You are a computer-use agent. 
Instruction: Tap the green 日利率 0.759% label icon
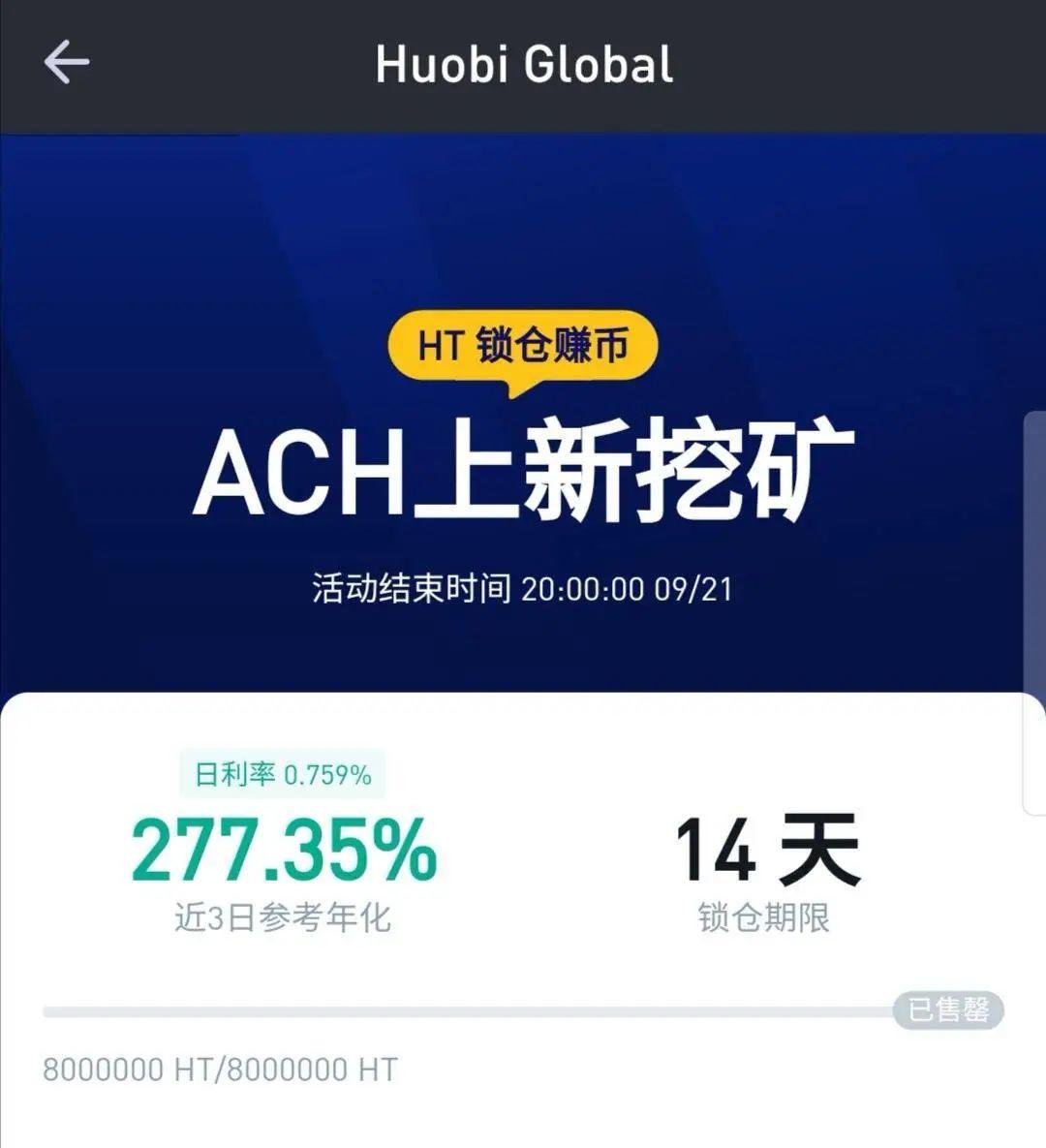pos(281,775)
